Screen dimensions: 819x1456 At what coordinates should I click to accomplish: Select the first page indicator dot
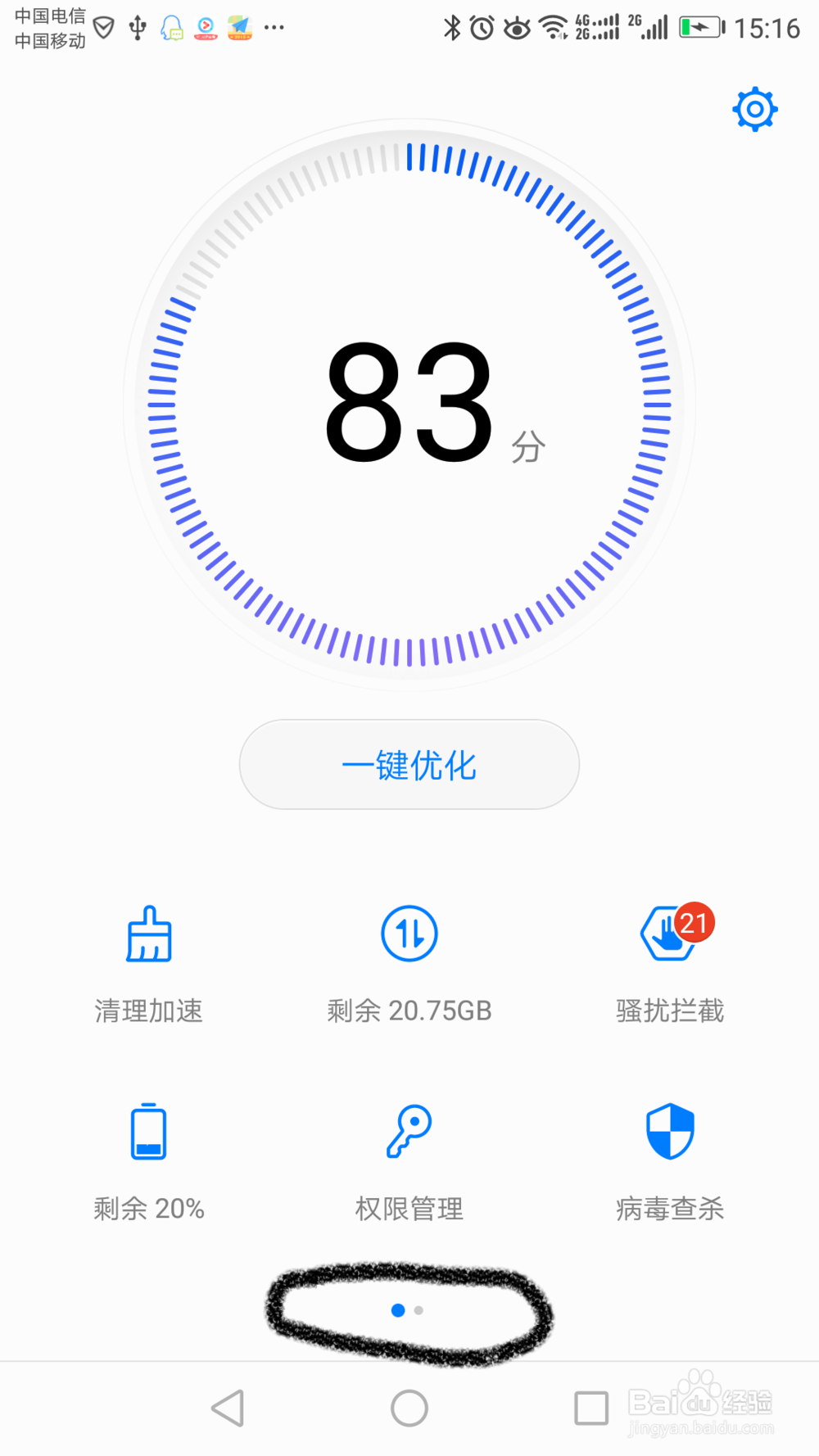(398, 1310)
